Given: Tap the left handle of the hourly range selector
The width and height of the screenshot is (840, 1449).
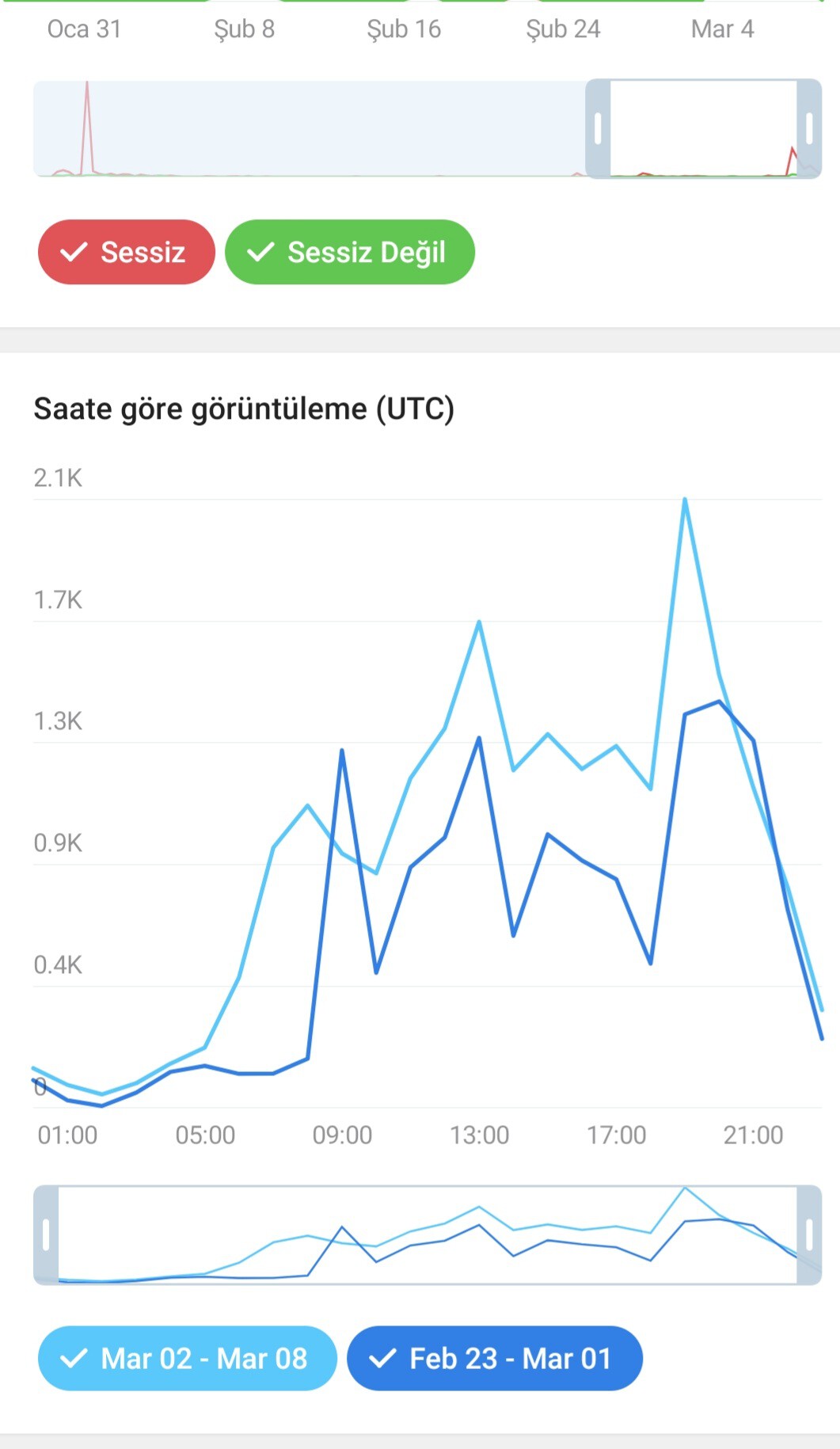Looking at the screenshot, I should click(x=46, y=1234).
